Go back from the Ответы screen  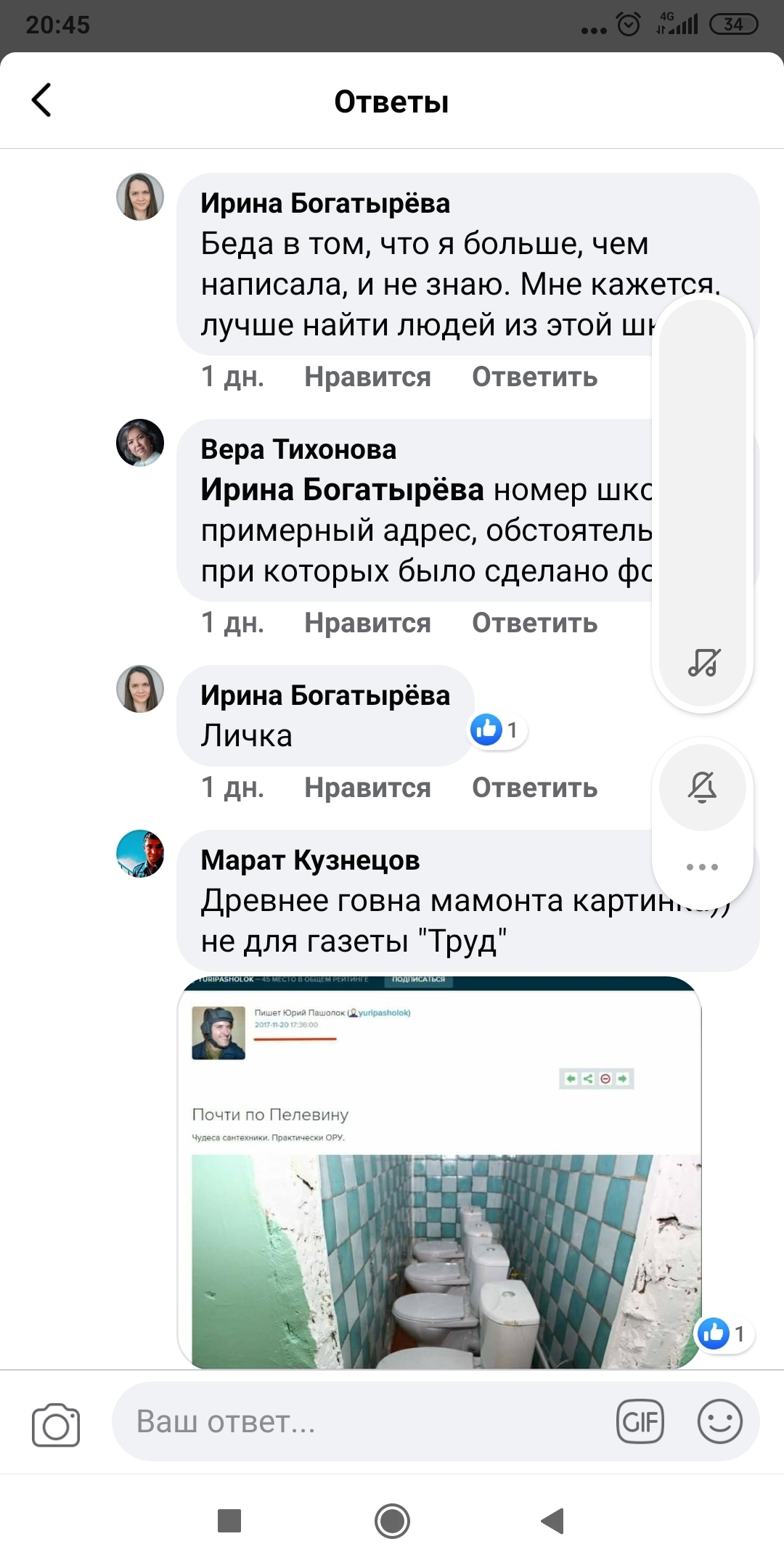coord(42,100)
